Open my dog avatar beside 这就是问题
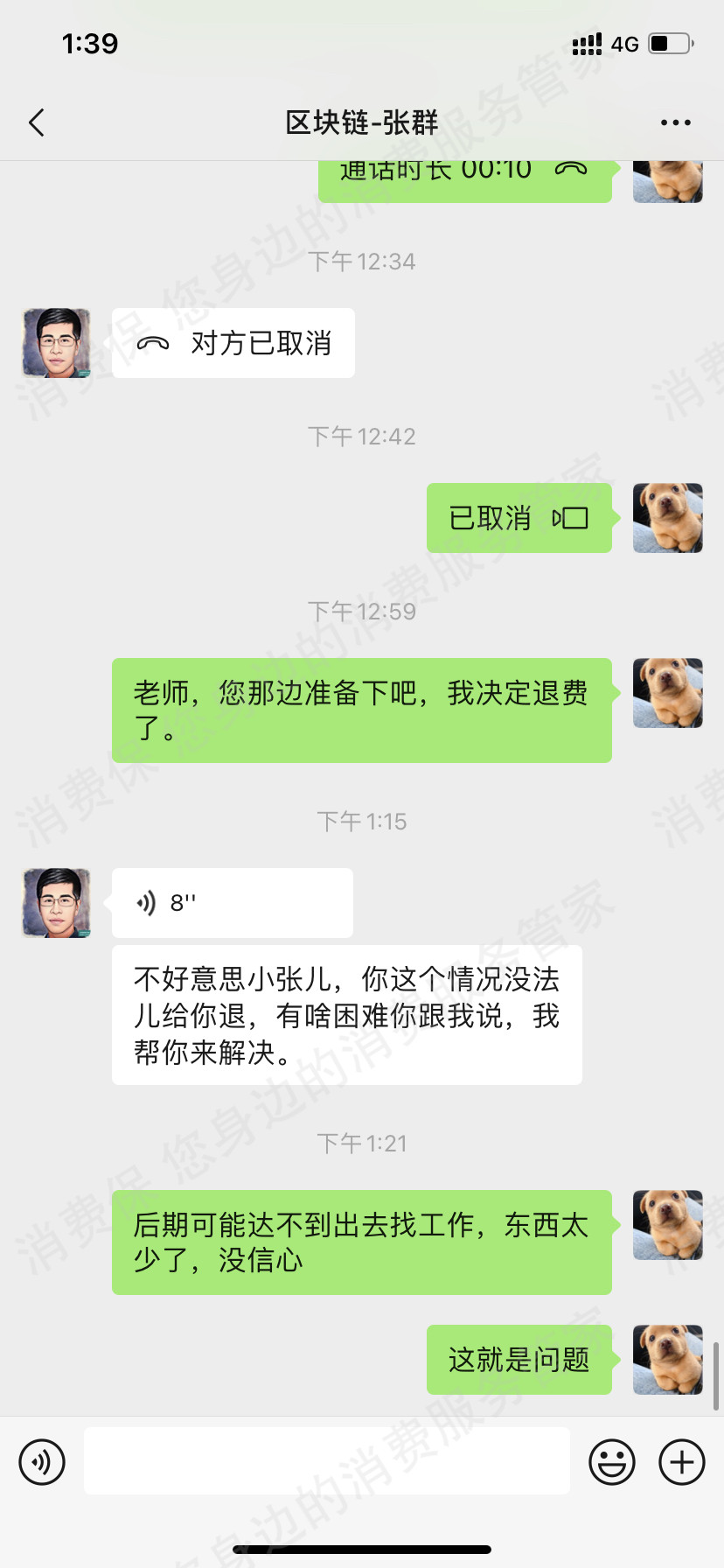The width and height of the screenshot is (724, 1568). click(667, 1359)
